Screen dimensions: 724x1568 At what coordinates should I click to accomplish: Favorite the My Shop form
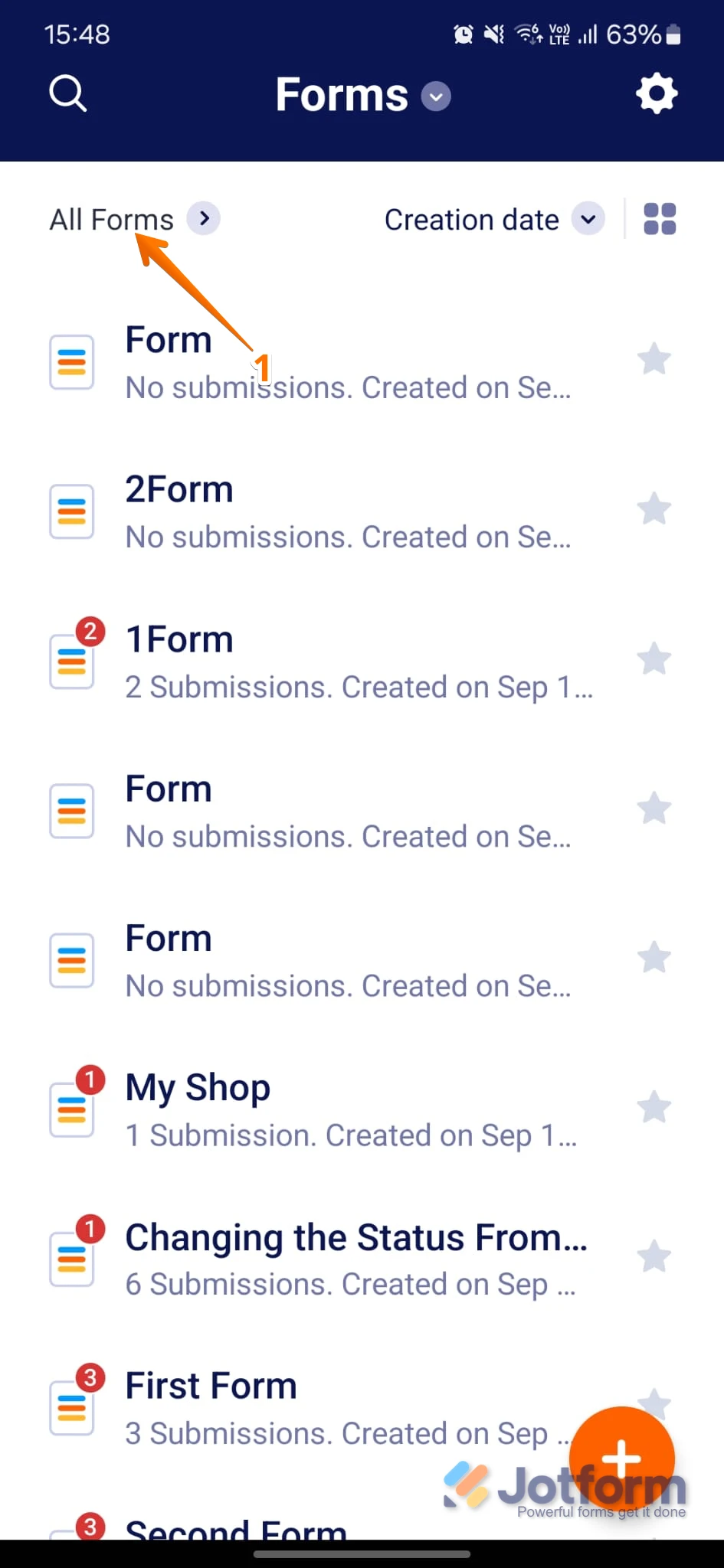[x=654, y=1106]
